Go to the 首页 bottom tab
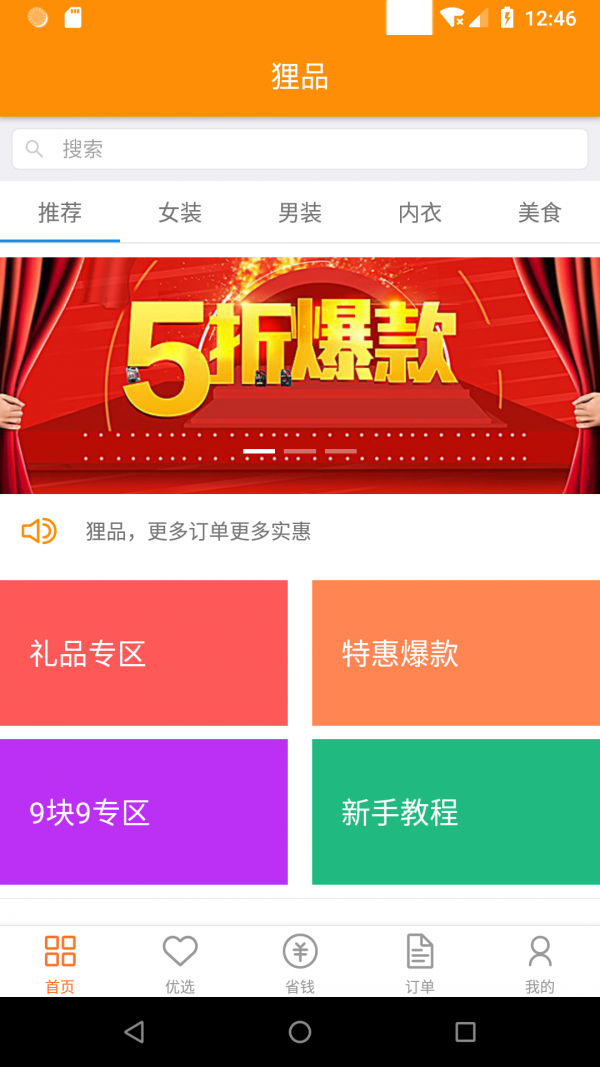The height and width of the screenshot is (1067, 600). 60,962
